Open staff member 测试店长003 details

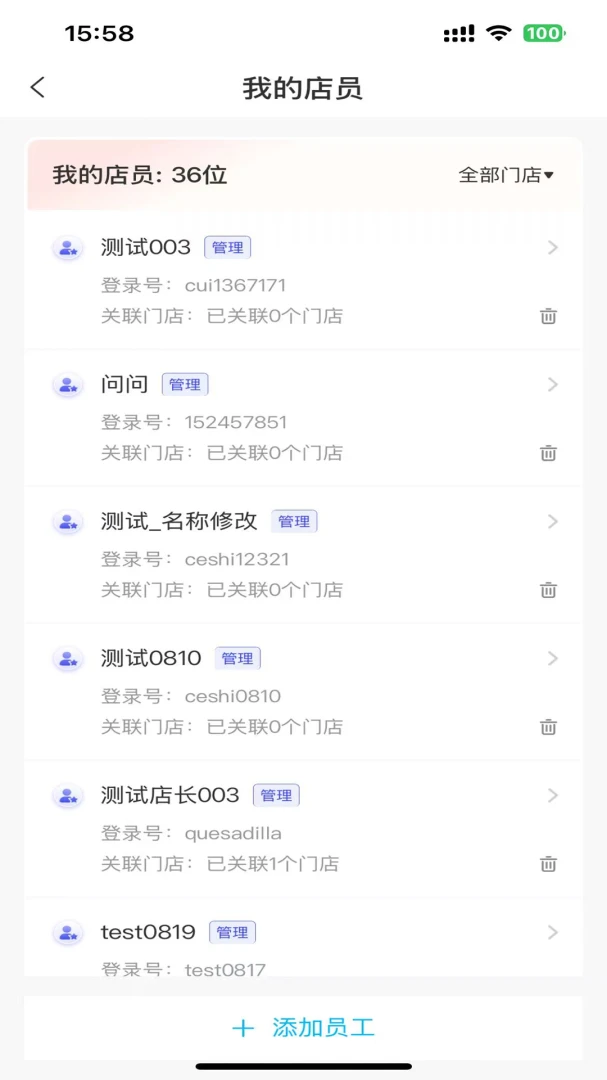click(303, 829)
